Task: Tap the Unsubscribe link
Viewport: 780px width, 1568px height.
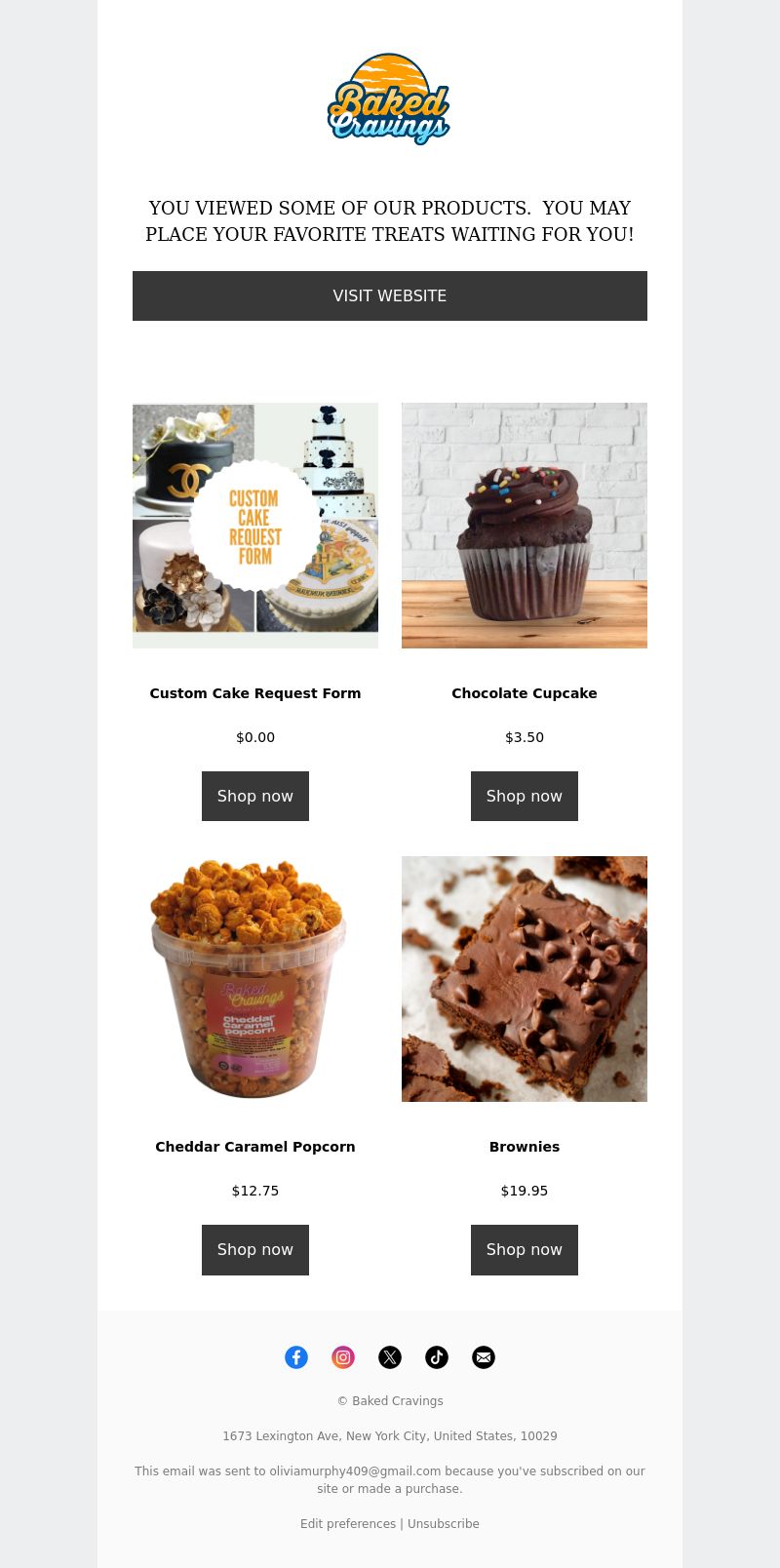Action: coord(444,1523)
